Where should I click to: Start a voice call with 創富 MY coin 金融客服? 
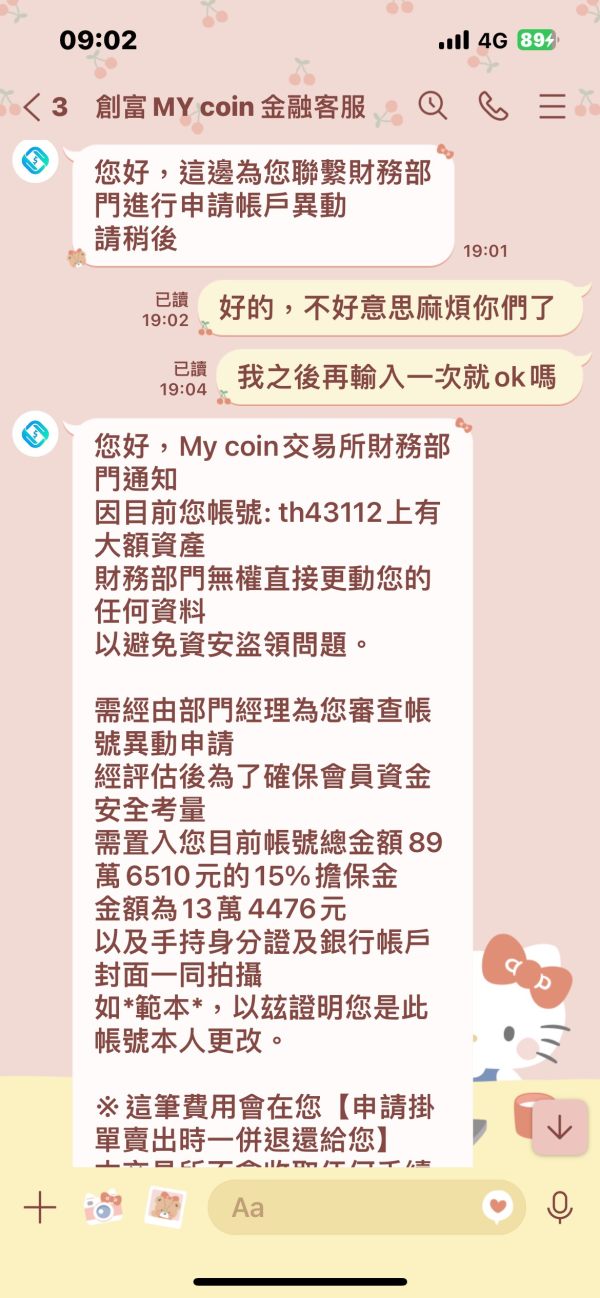tap(493, 106)
